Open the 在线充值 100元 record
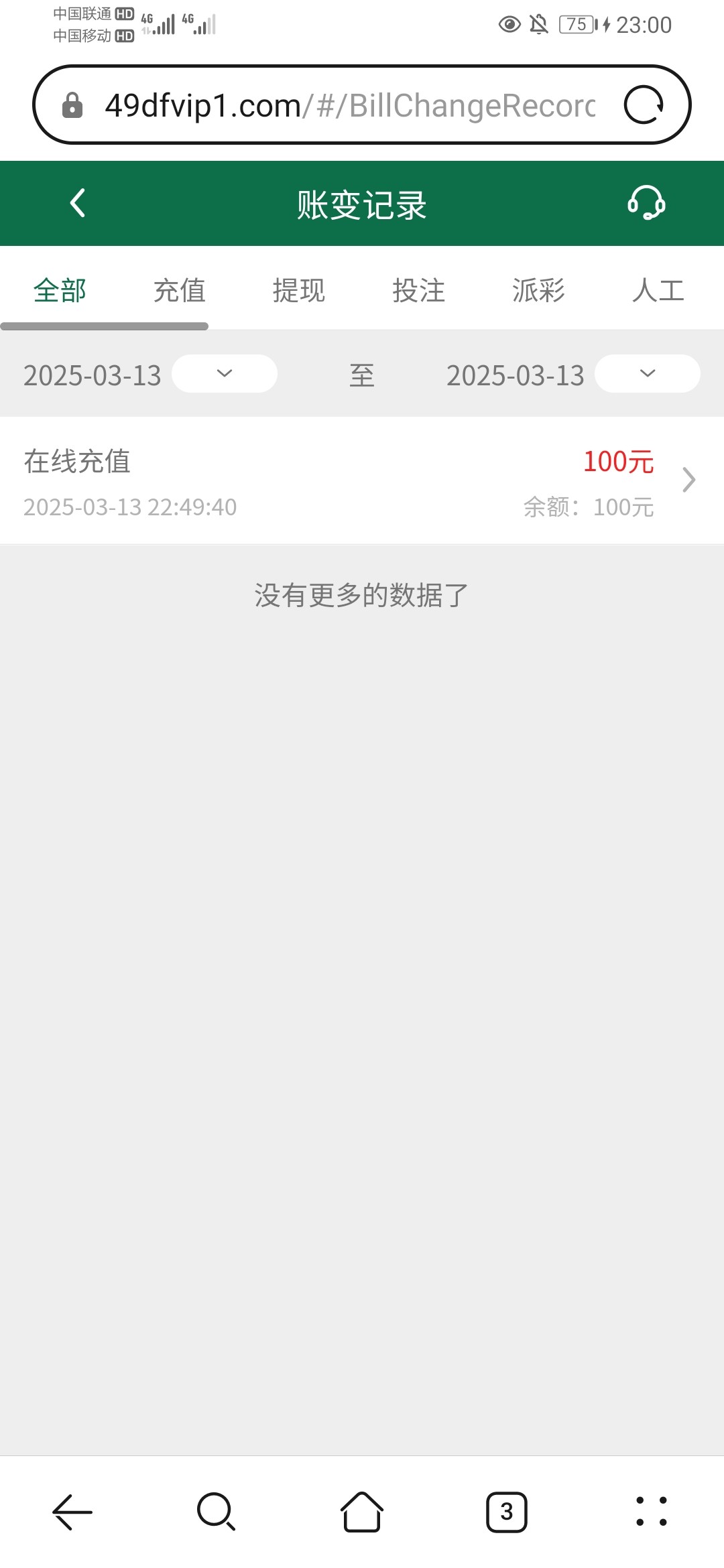 coord(362,480)
